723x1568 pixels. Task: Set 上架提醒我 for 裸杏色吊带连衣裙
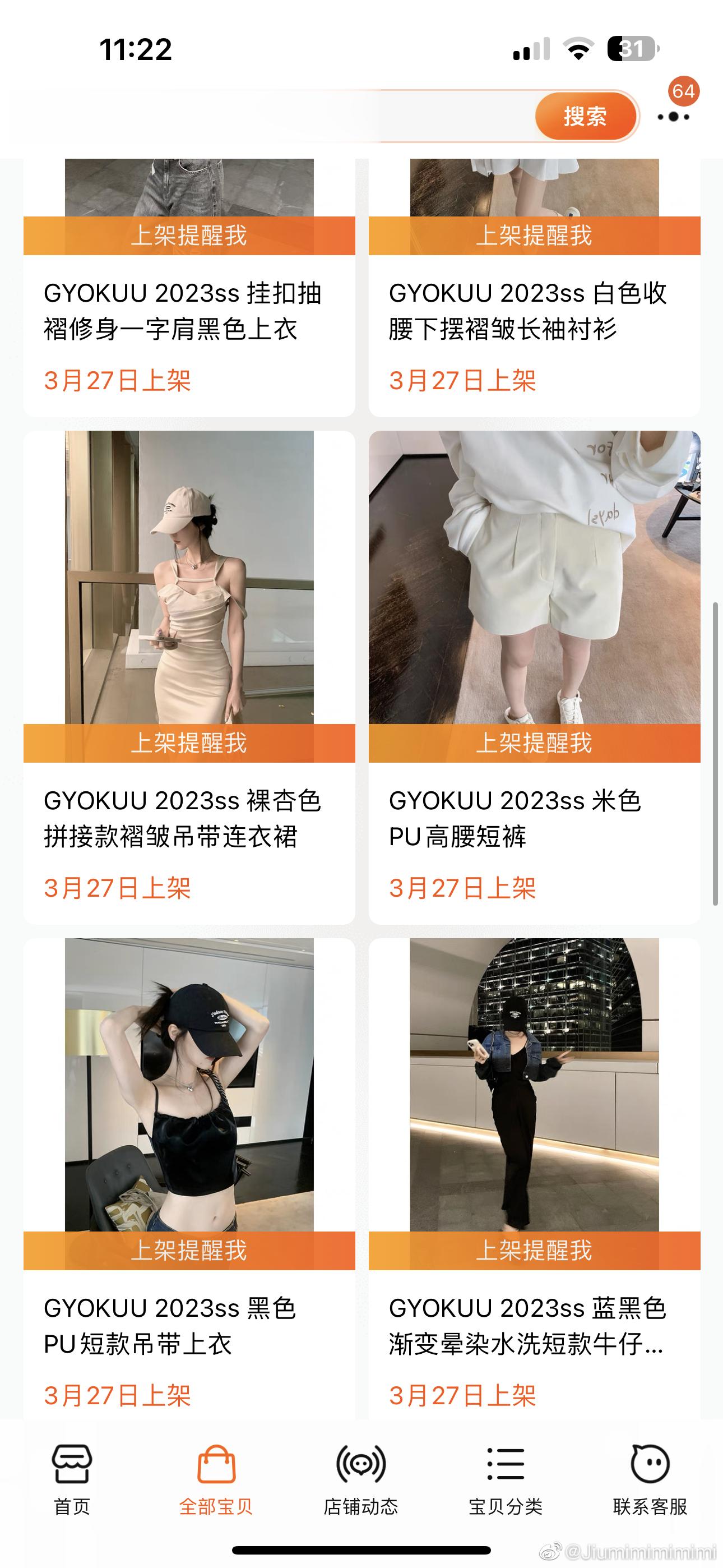tap(189, 743)
